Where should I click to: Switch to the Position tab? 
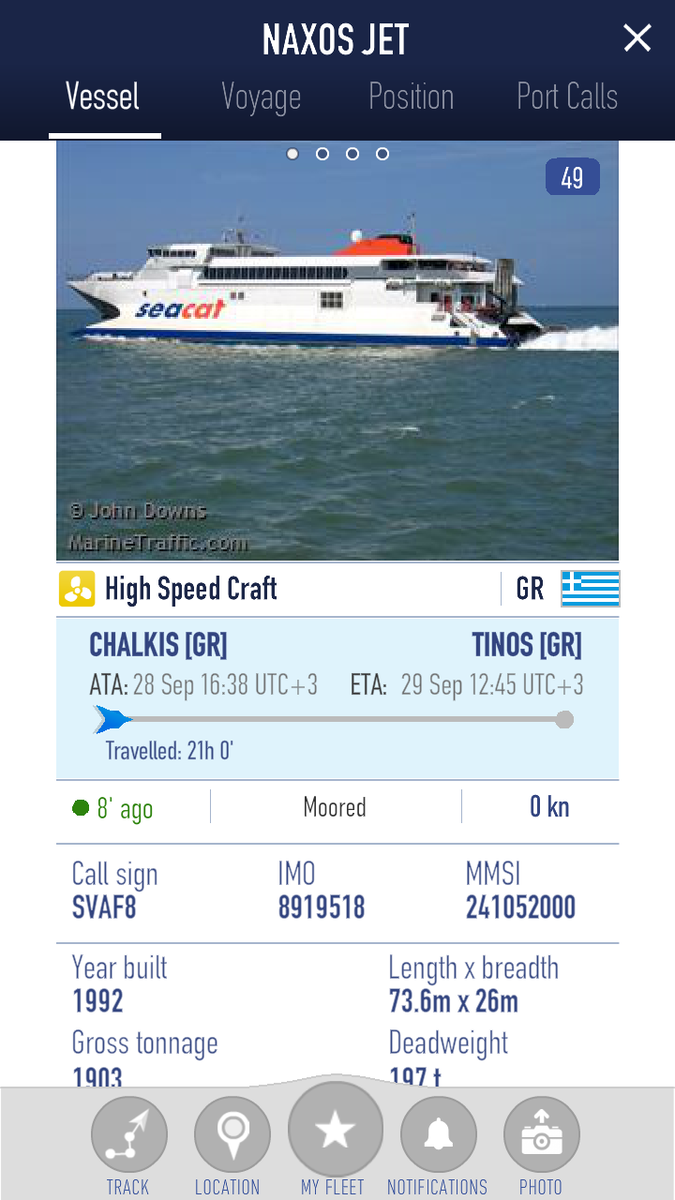pyautogui.click(x=411, y=97)
